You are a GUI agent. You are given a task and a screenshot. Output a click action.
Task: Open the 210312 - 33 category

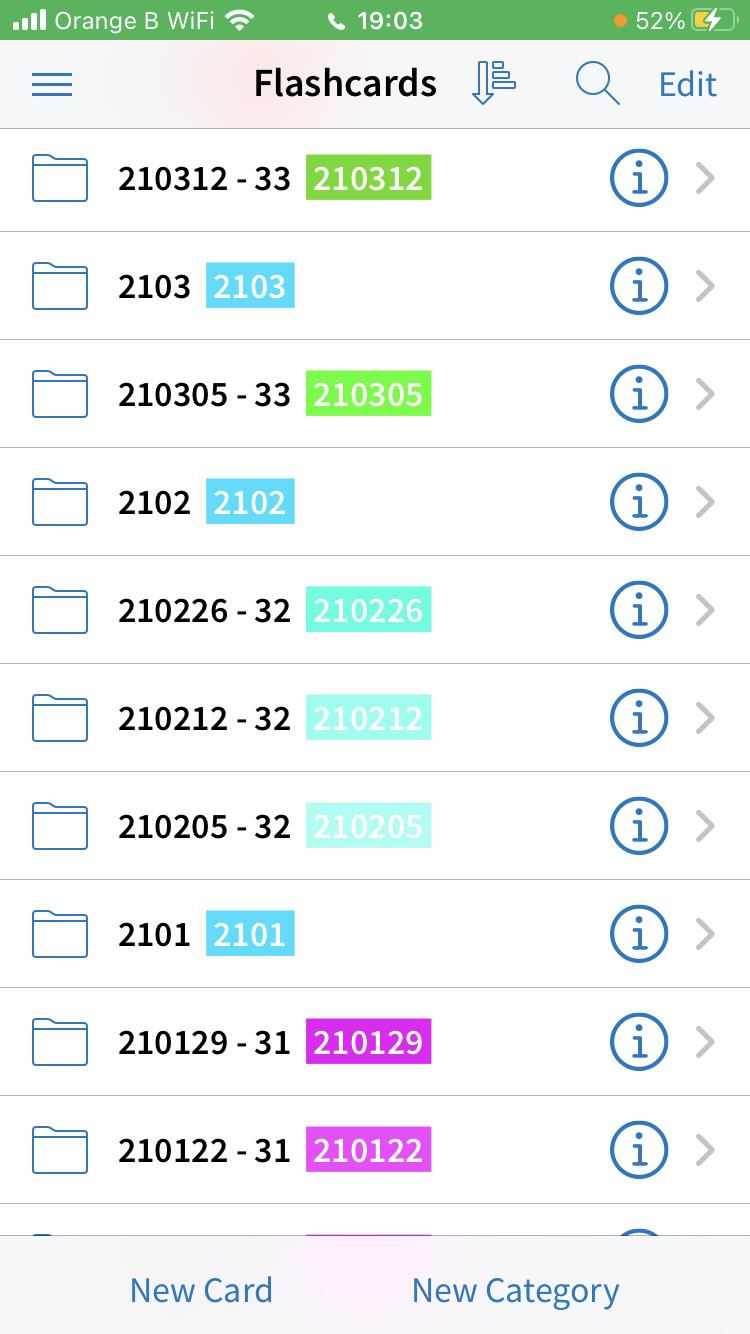tap(375, 179)
